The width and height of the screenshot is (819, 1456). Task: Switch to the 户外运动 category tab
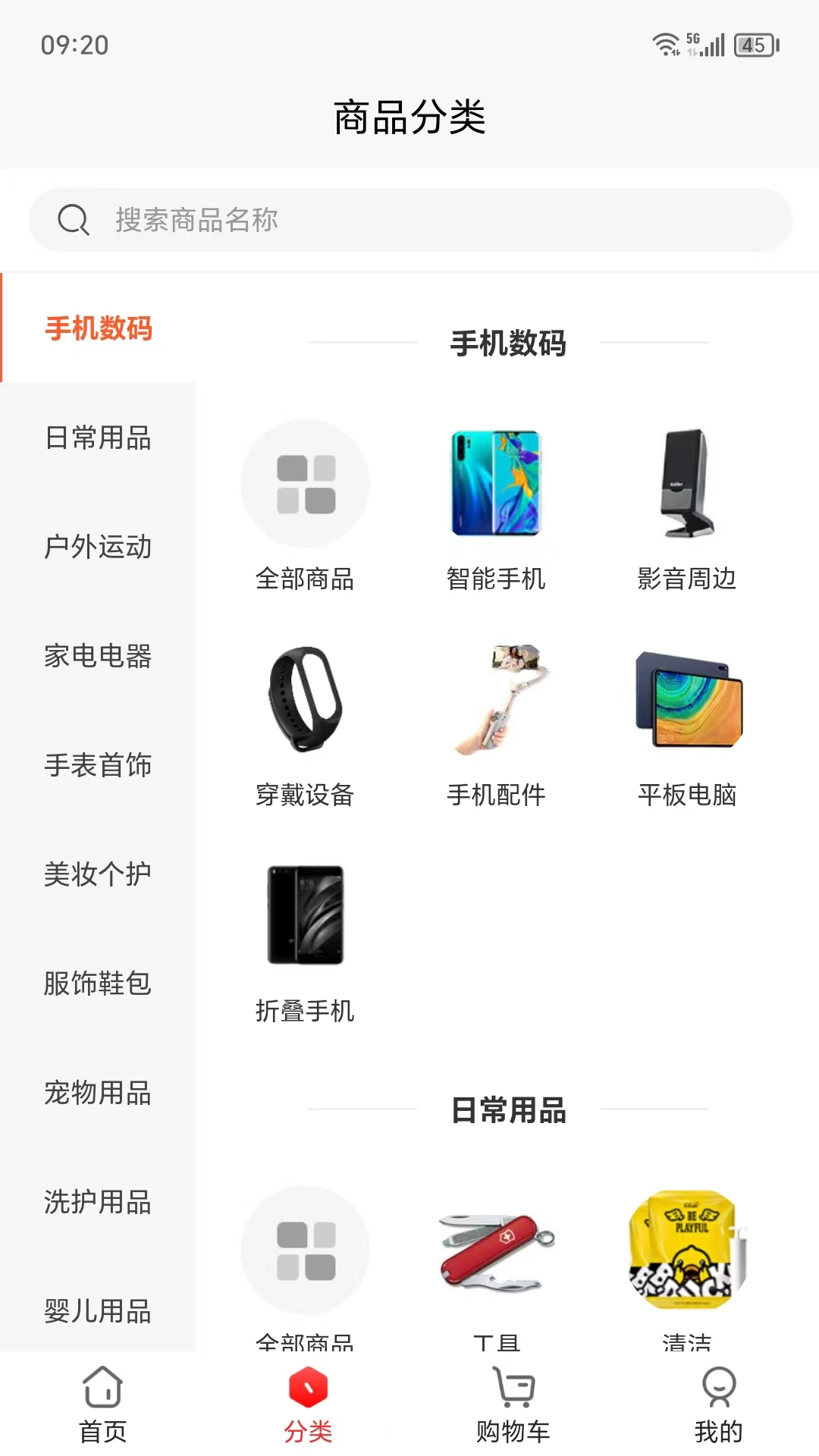click(x=98, y=548)
